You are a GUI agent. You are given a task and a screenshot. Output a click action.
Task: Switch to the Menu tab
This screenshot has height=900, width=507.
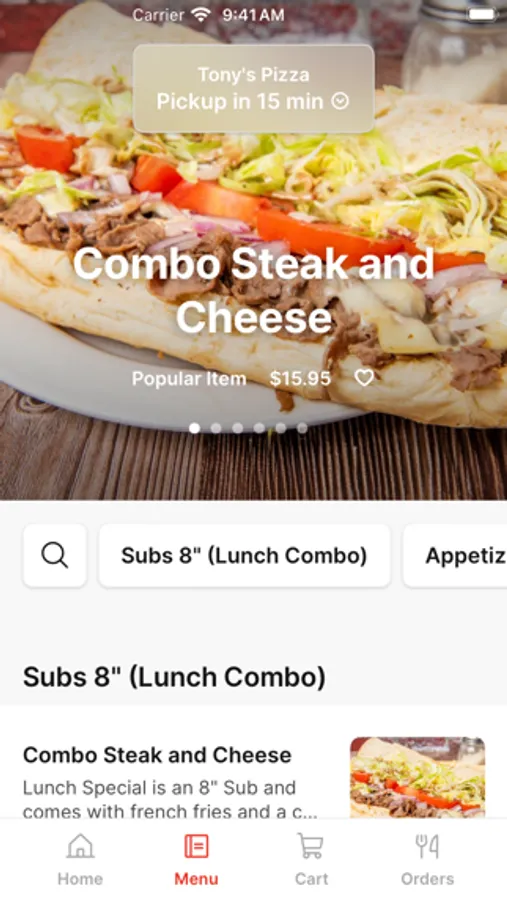[x=196, y=859]
